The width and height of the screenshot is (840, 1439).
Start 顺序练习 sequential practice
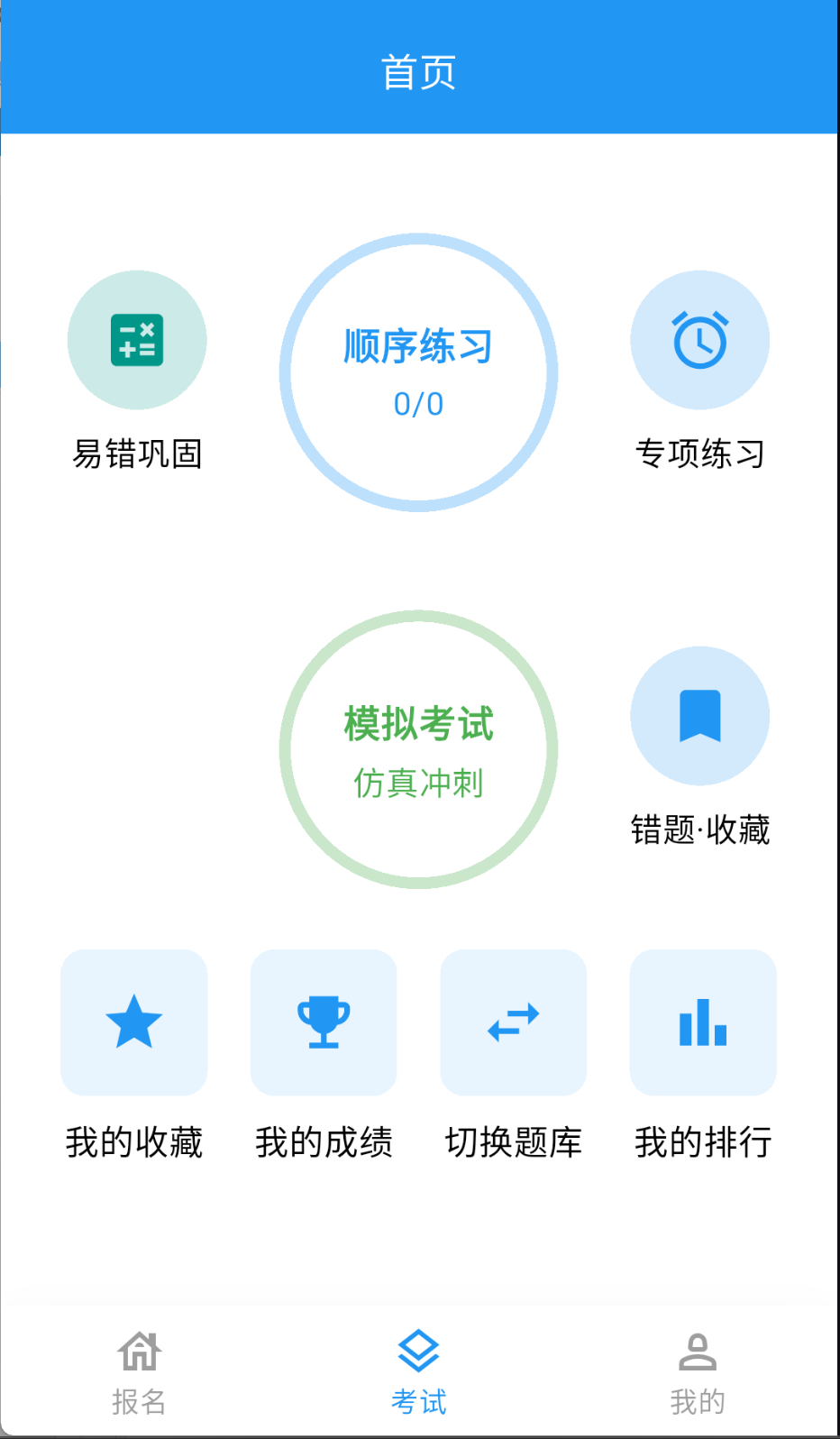tap(418, 372)
